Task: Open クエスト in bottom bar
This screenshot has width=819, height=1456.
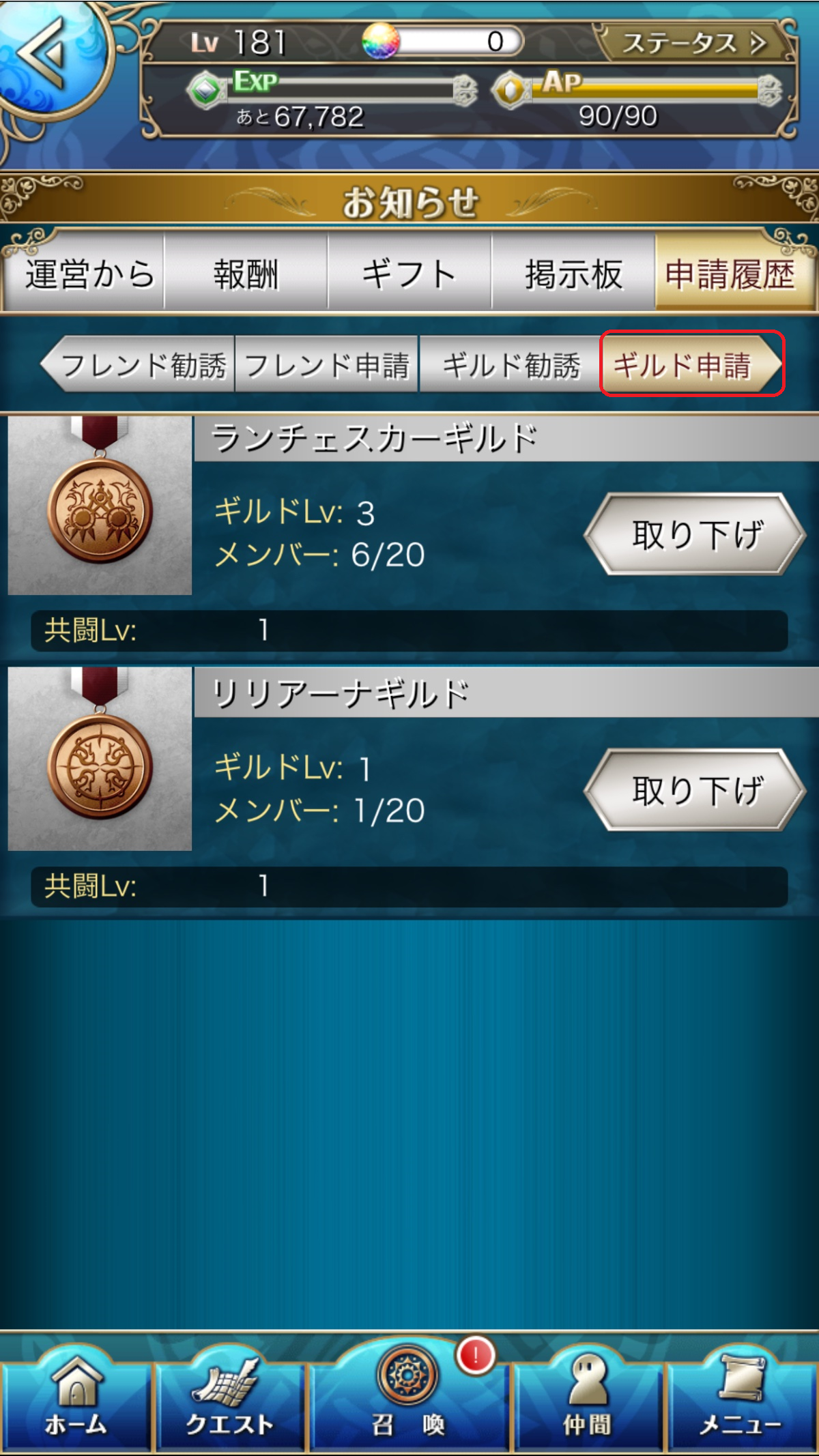Action: coord(230,1395)
